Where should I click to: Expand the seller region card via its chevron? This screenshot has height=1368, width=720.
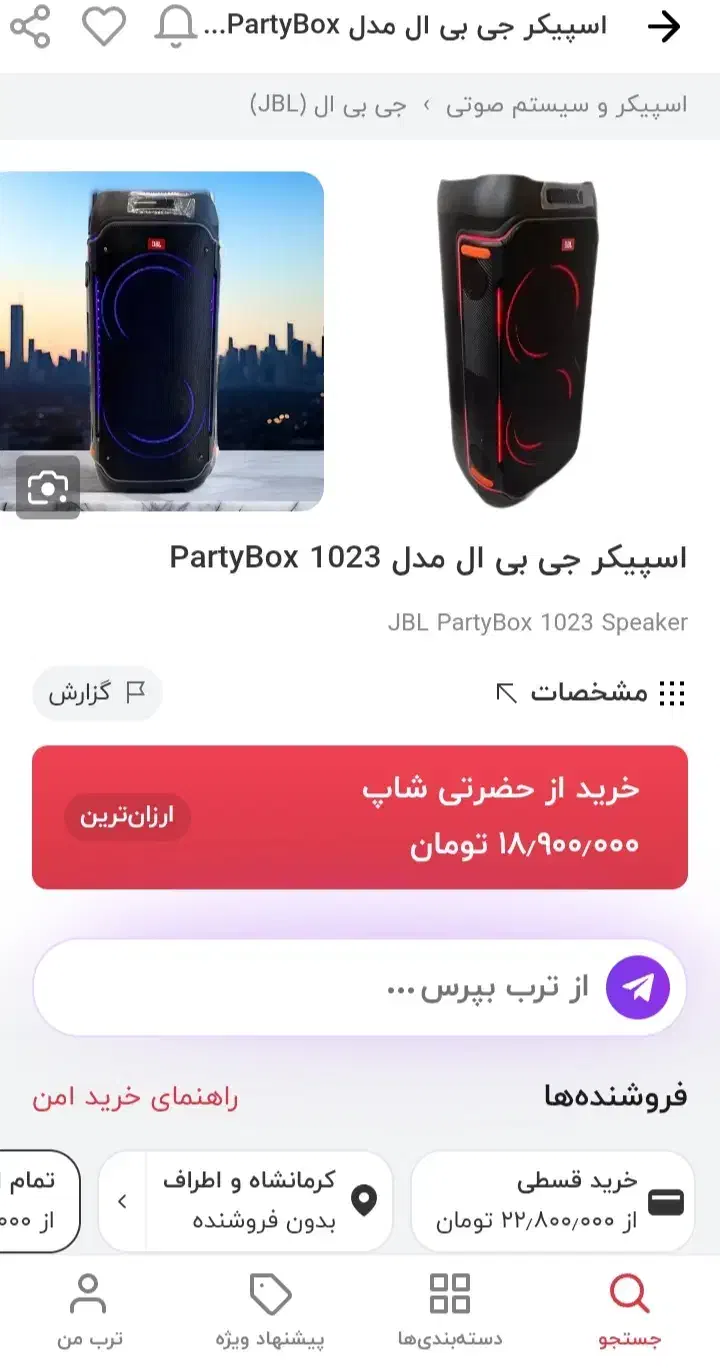click(121, 1200)
